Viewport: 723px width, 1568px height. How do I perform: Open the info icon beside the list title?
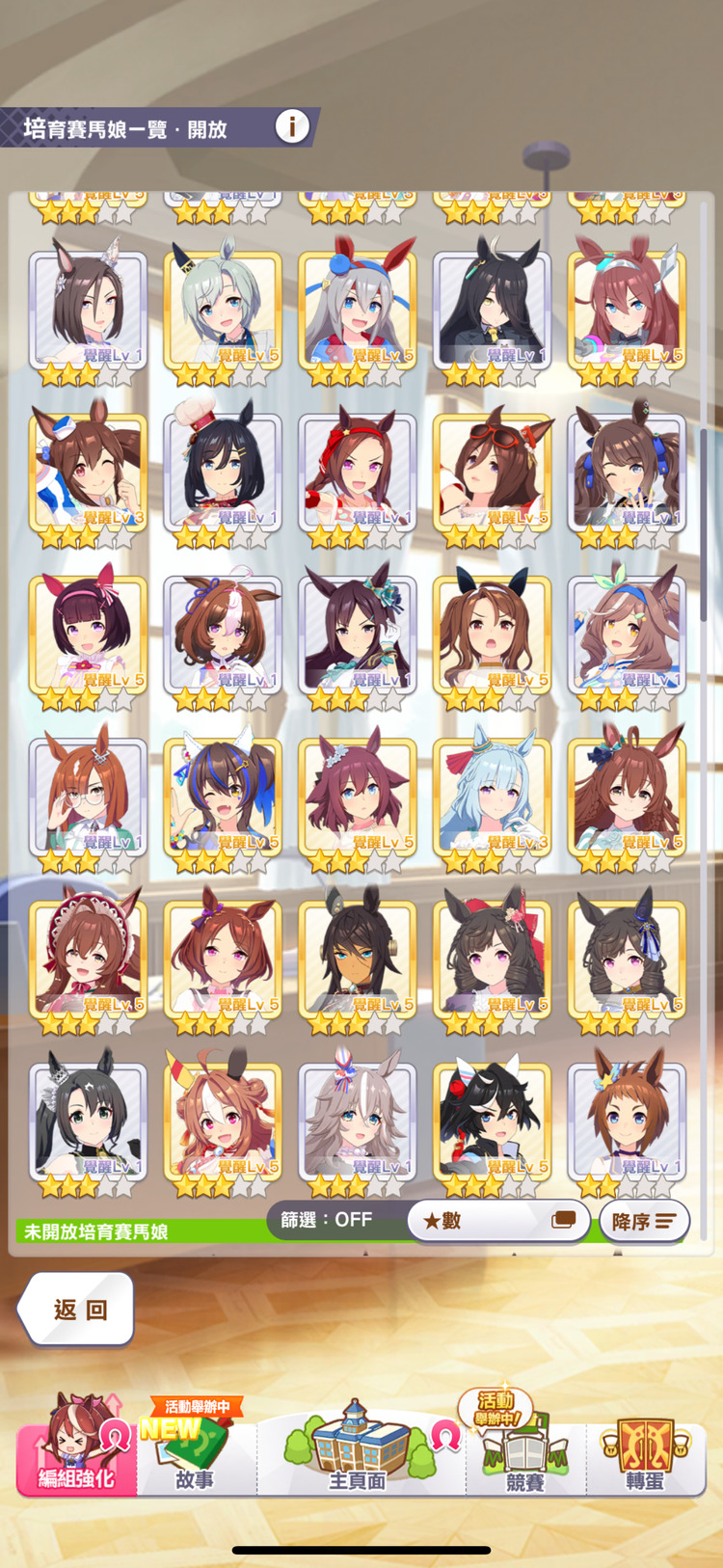[x=292, y=126]
